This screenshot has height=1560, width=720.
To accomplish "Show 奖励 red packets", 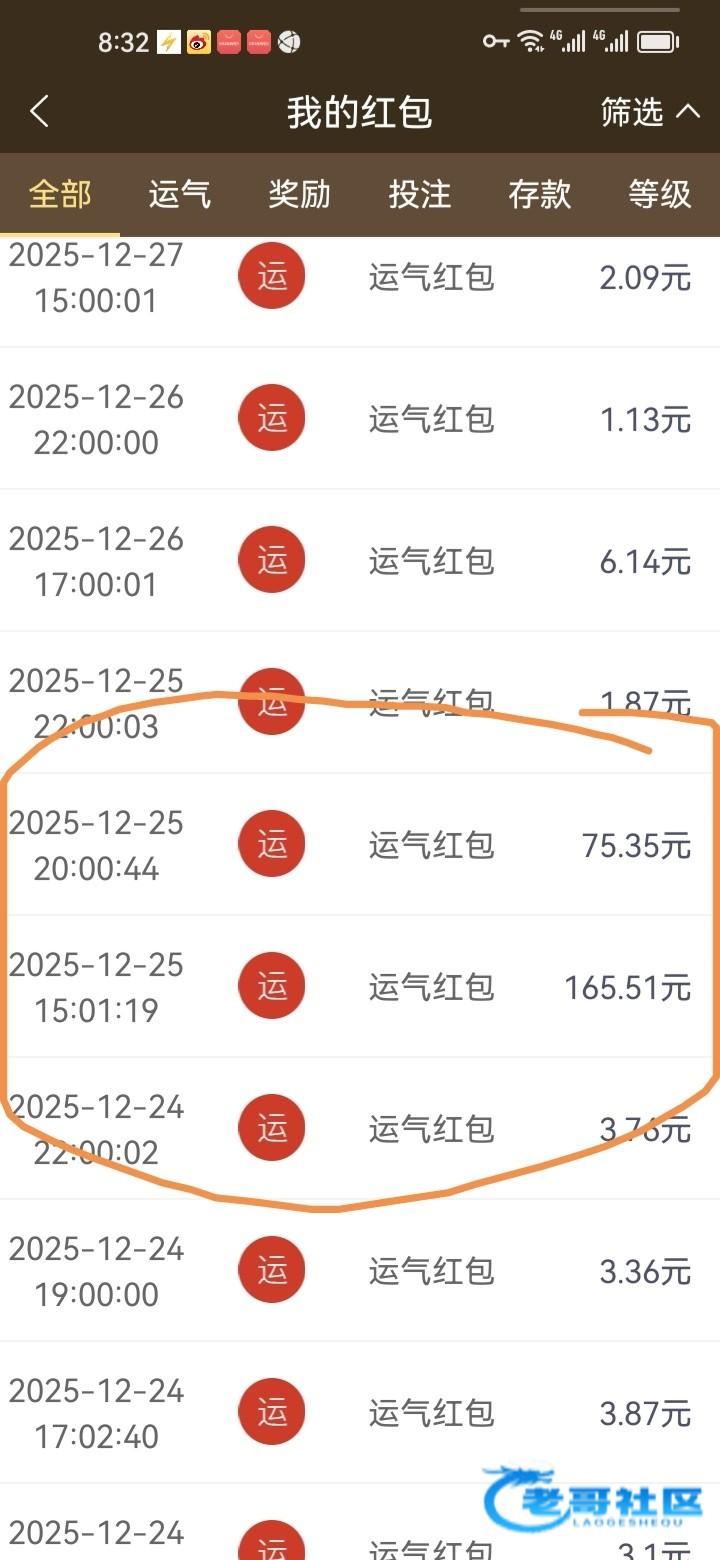I will coord(299,194).
